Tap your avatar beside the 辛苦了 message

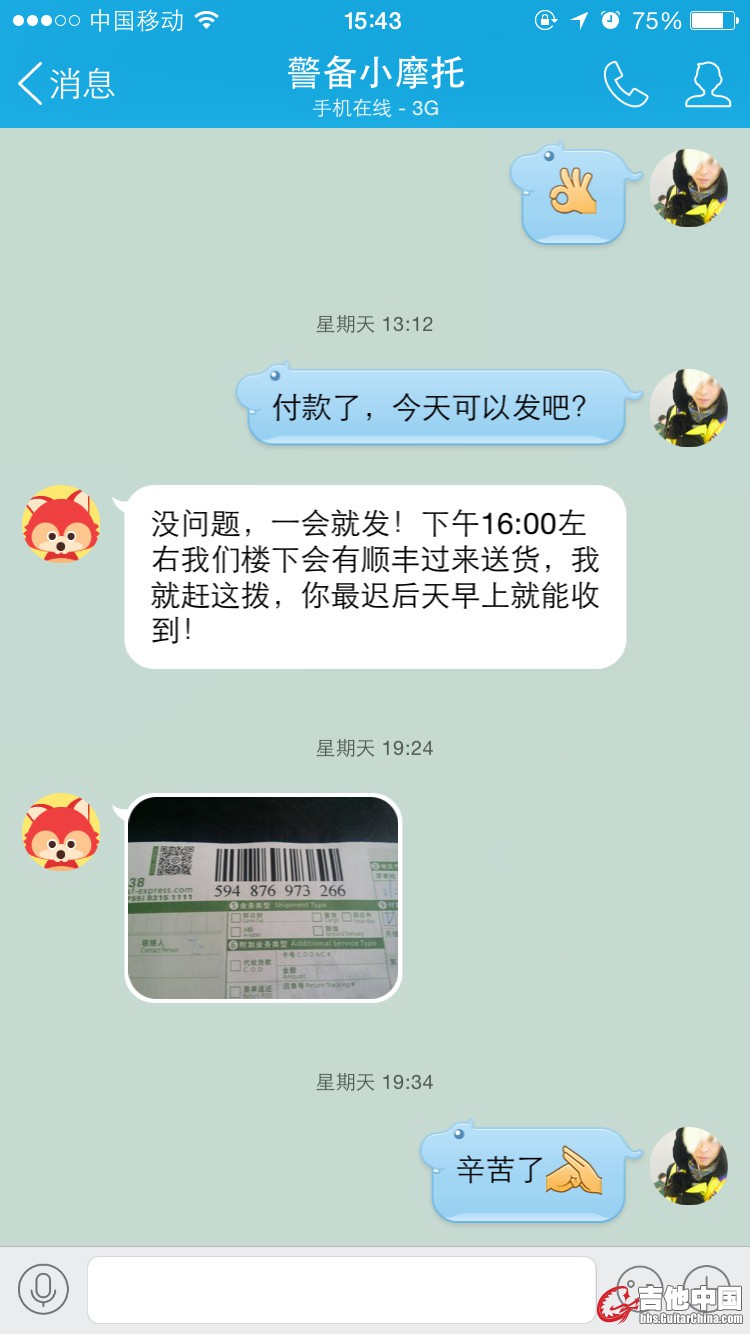(x=688, y=1165)
